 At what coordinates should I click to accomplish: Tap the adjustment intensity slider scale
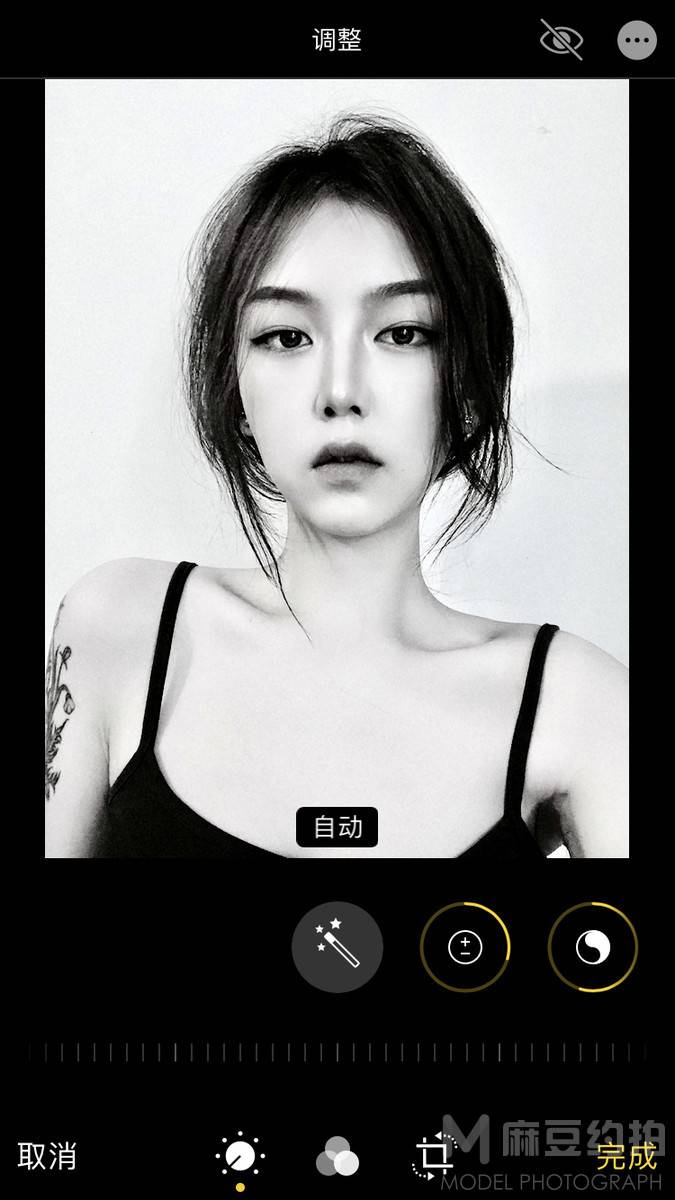pos(337,1052)
